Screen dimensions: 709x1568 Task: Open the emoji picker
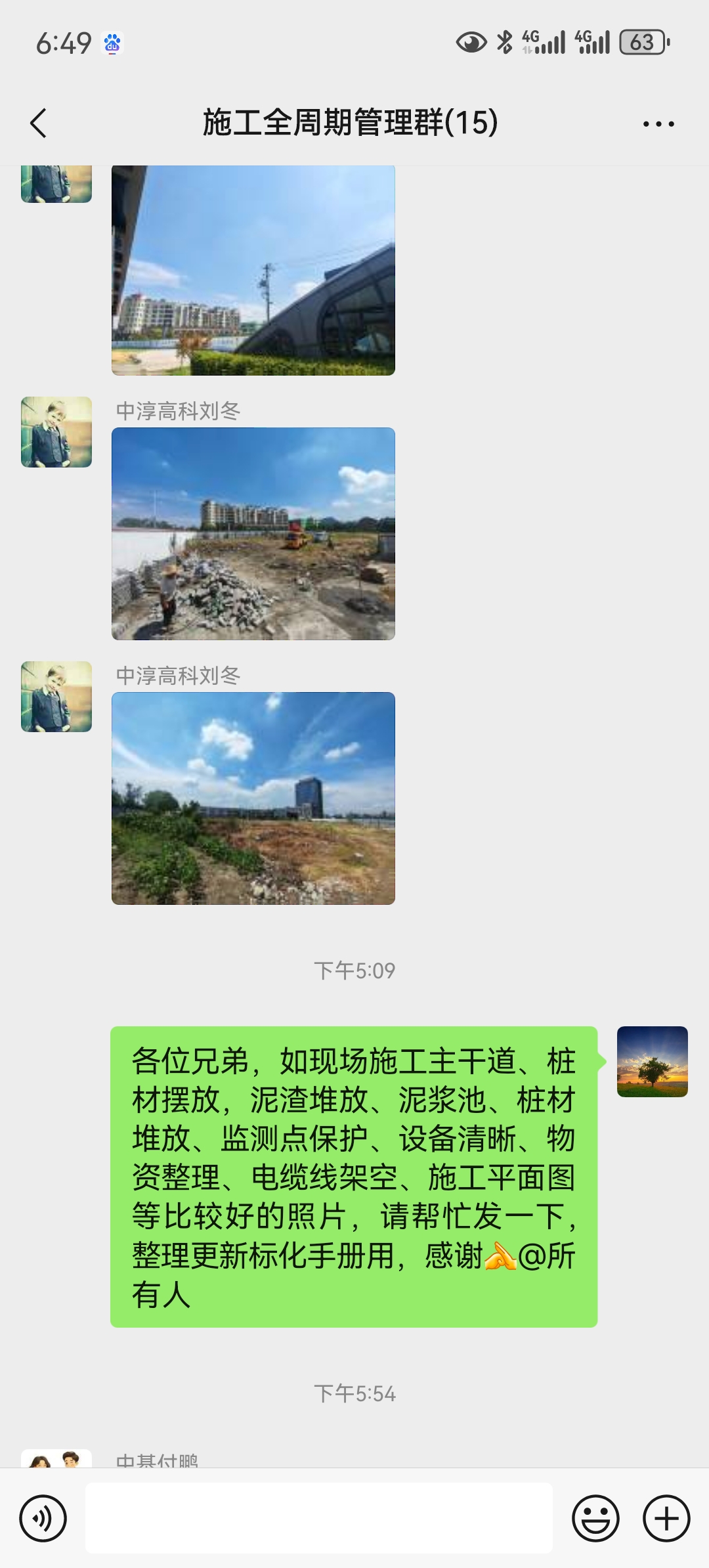(595, 1518)
